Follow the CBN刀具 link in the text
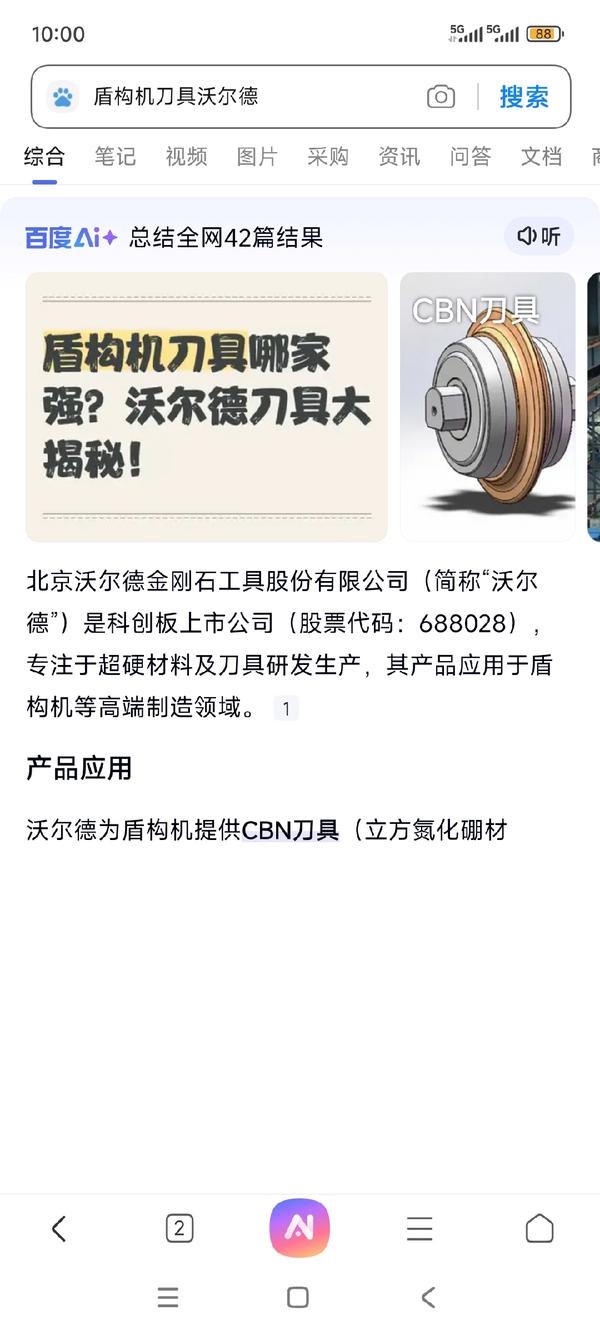Image resolution: width=600 pixels, height=1335 pixels. (x=291, y=830)
